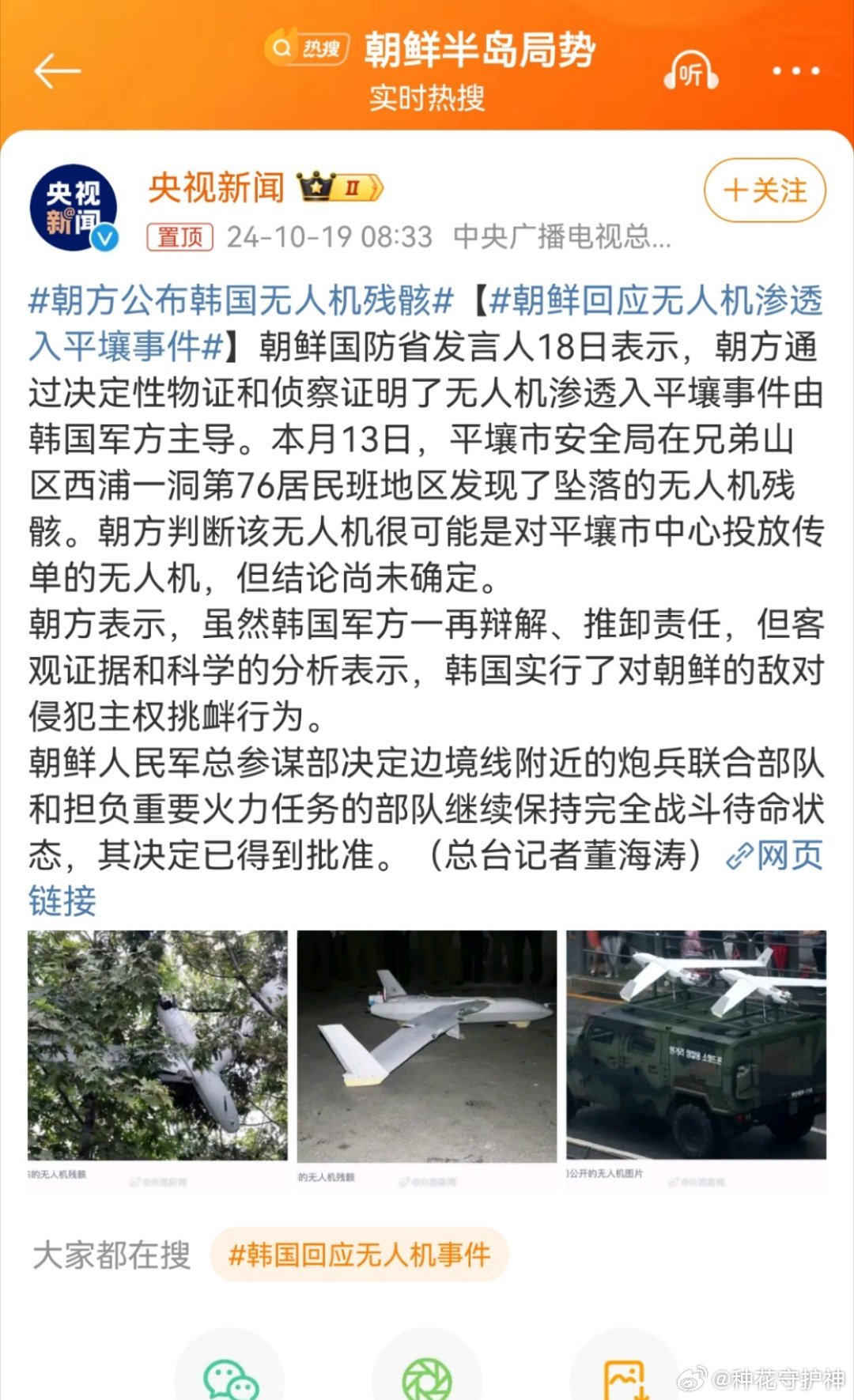The height and width of the screenshot is (1400, 854).
Task: Go back with the left arrow
Action: pyautogui.click(x=58, y=71)
